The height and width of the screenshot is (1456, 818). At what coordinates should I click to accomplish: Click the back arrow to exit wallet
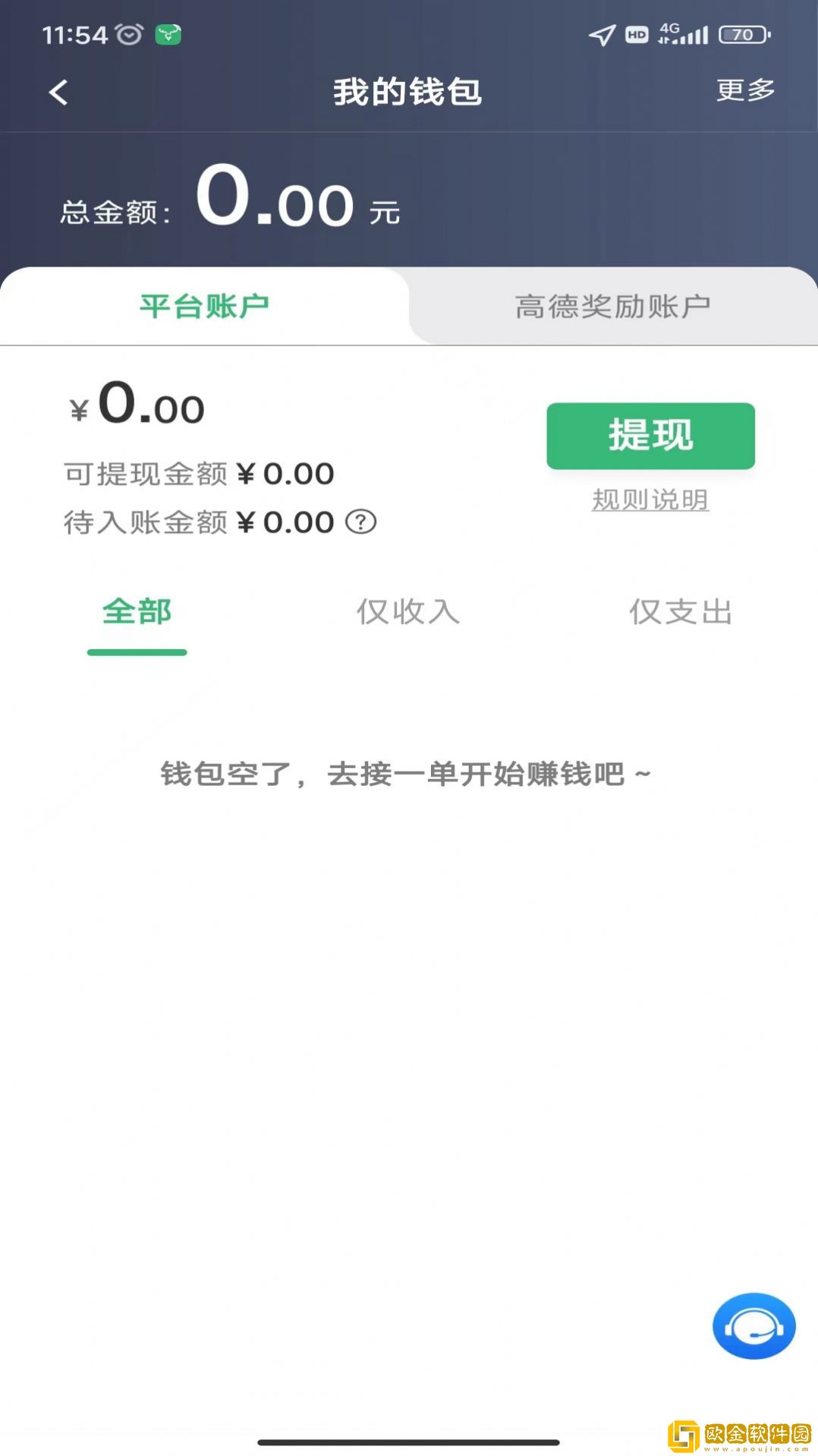(x=58, y=91)
